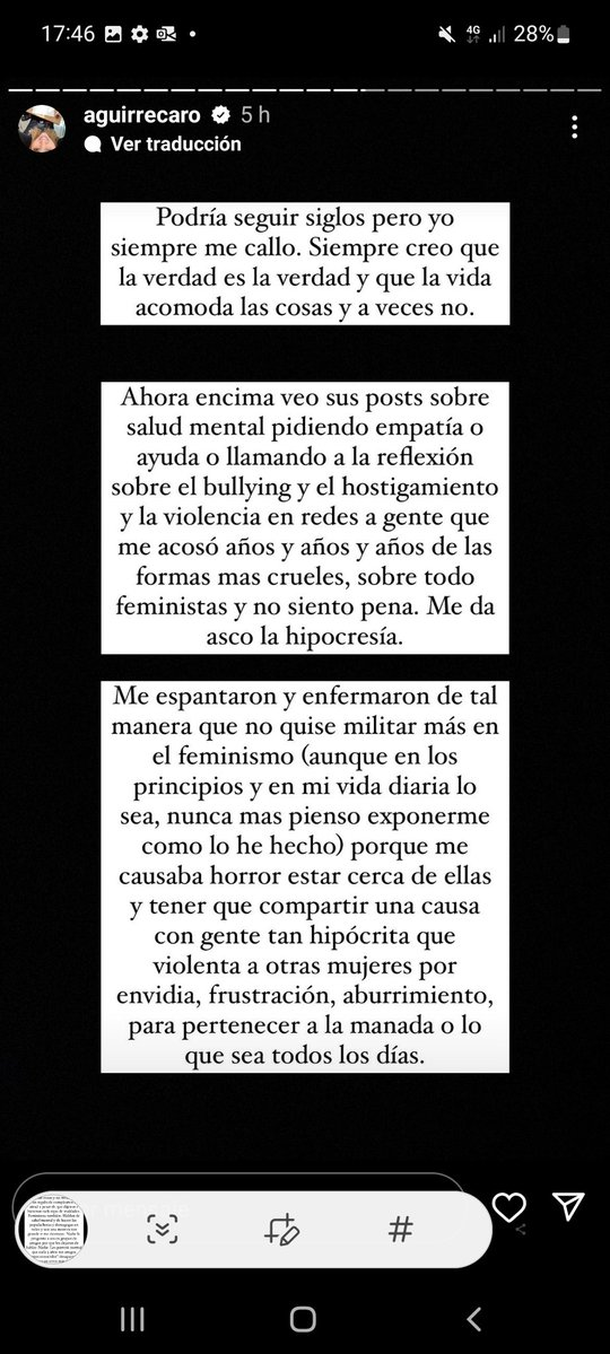The width and height of the screenshot is (610, 1354).
Task: Tap Ver traducción to translate the story
Action: coord(175,144)
